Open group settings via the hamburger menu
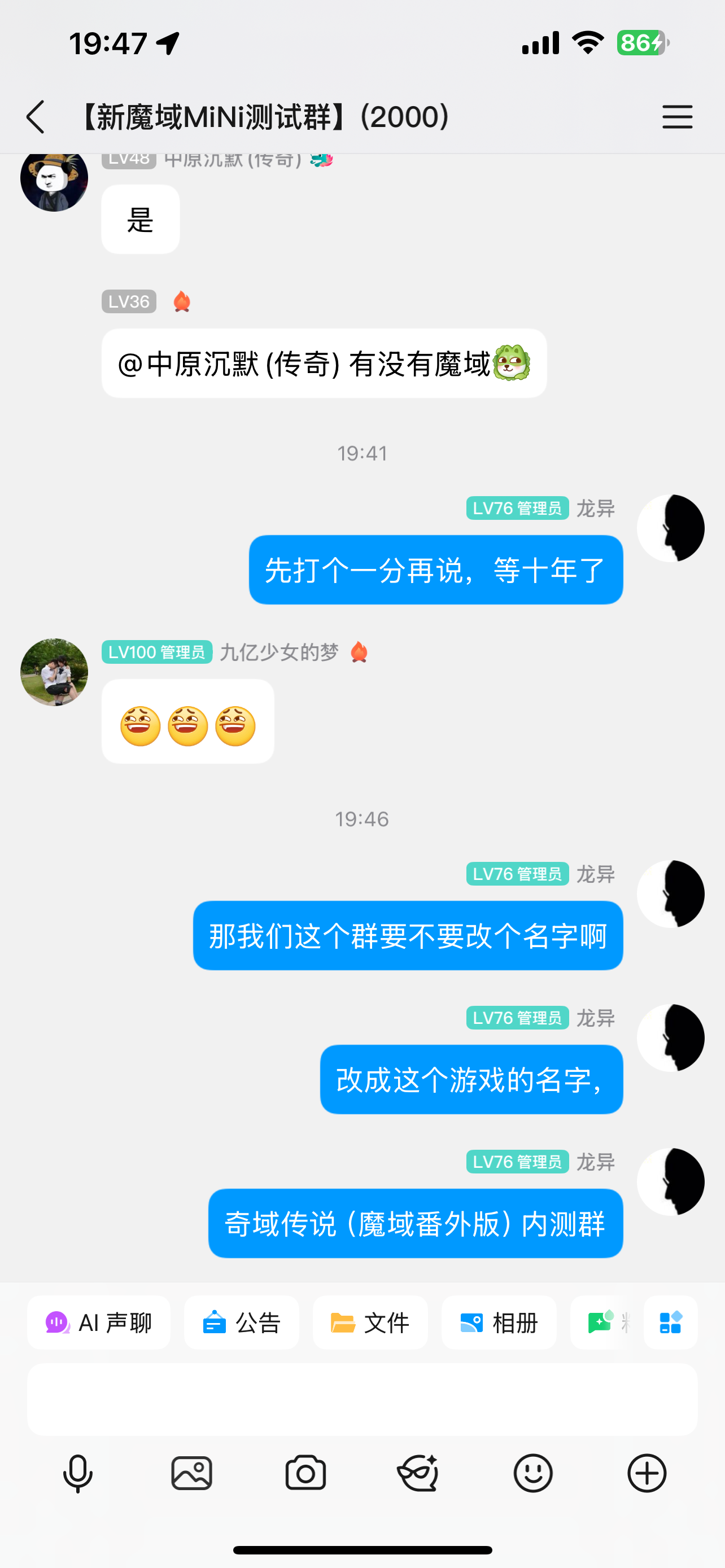This screenshot has height=1568, width=725. (677, 117)
